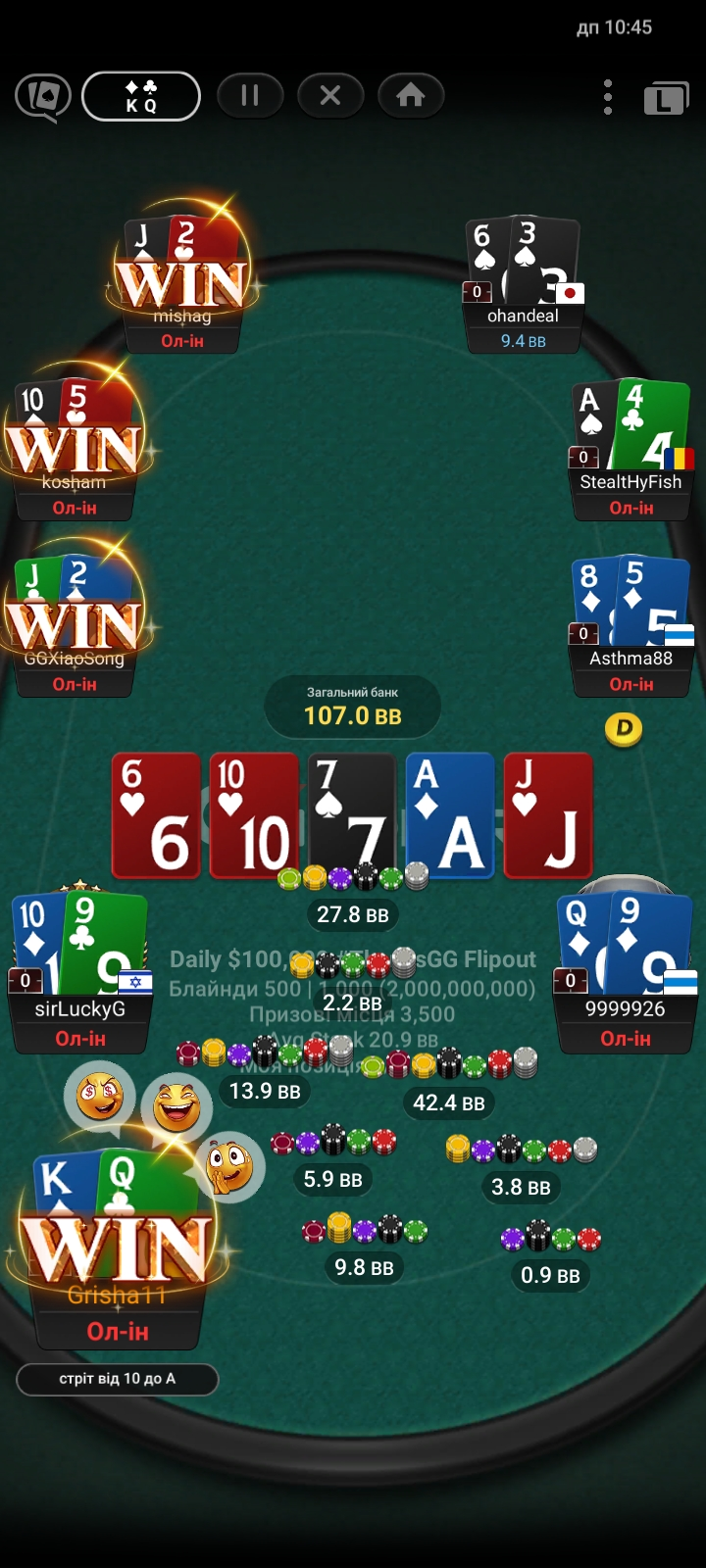Screen dimensions: 706x1568
Task: Open the table layout switcher icon
Action: (x=666, y=98)
